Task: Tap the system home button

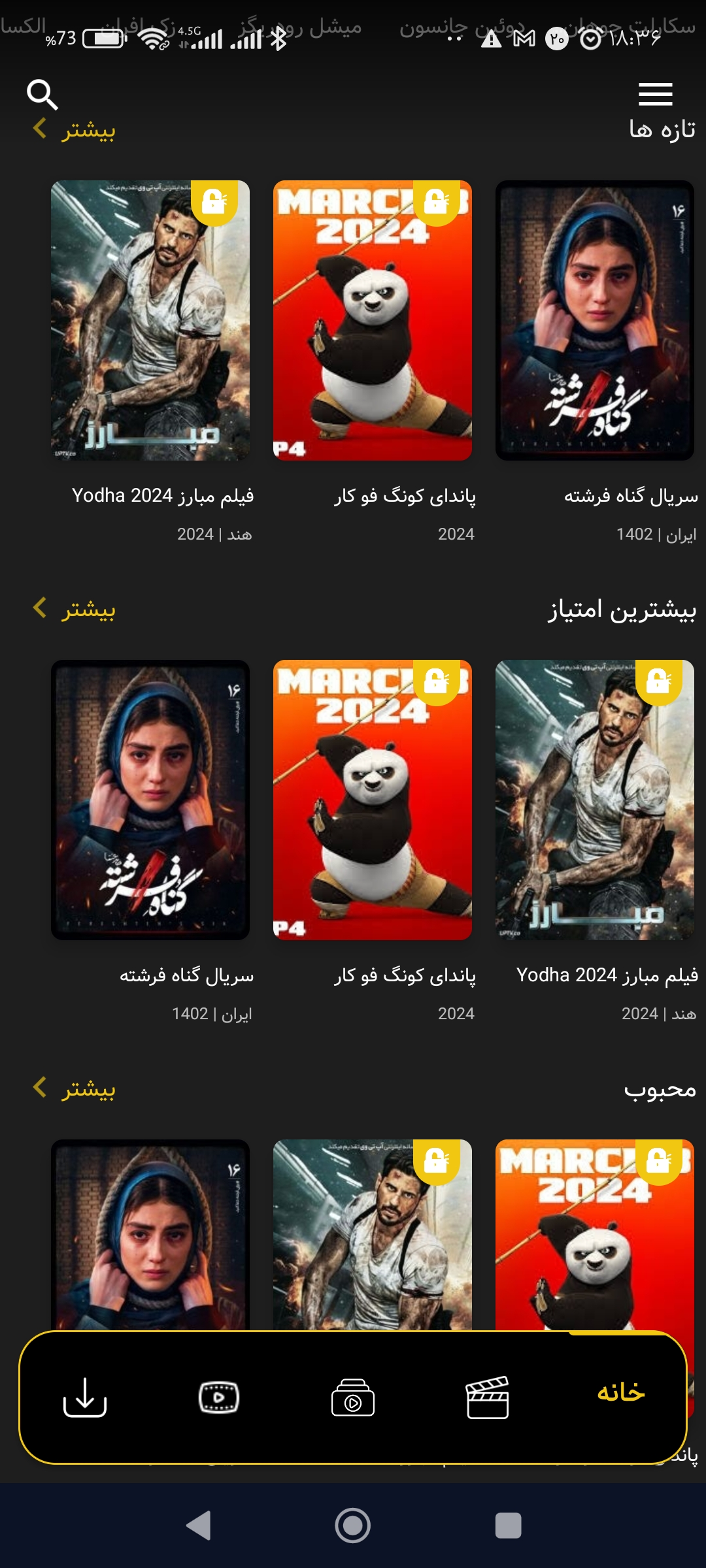Action: coord(353,1526)
